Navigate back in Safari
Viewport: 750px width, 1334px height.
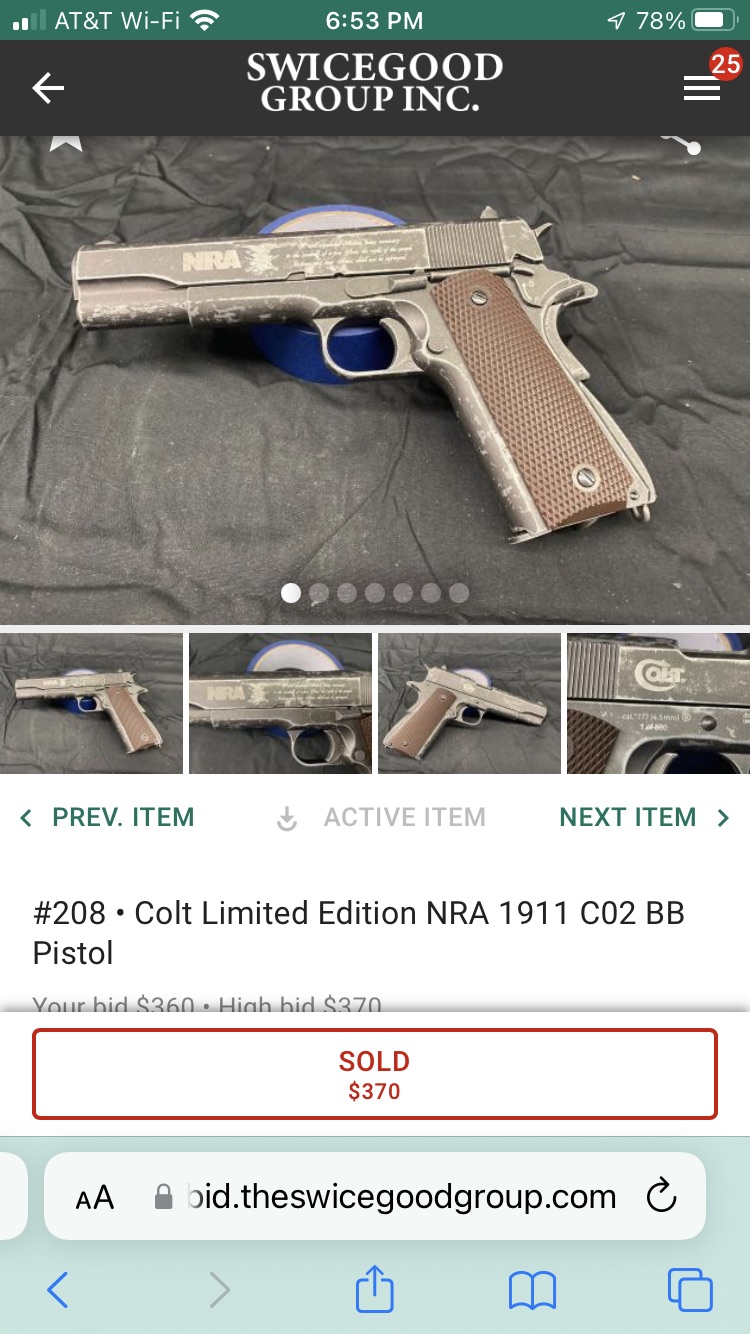pos(58,1290)
